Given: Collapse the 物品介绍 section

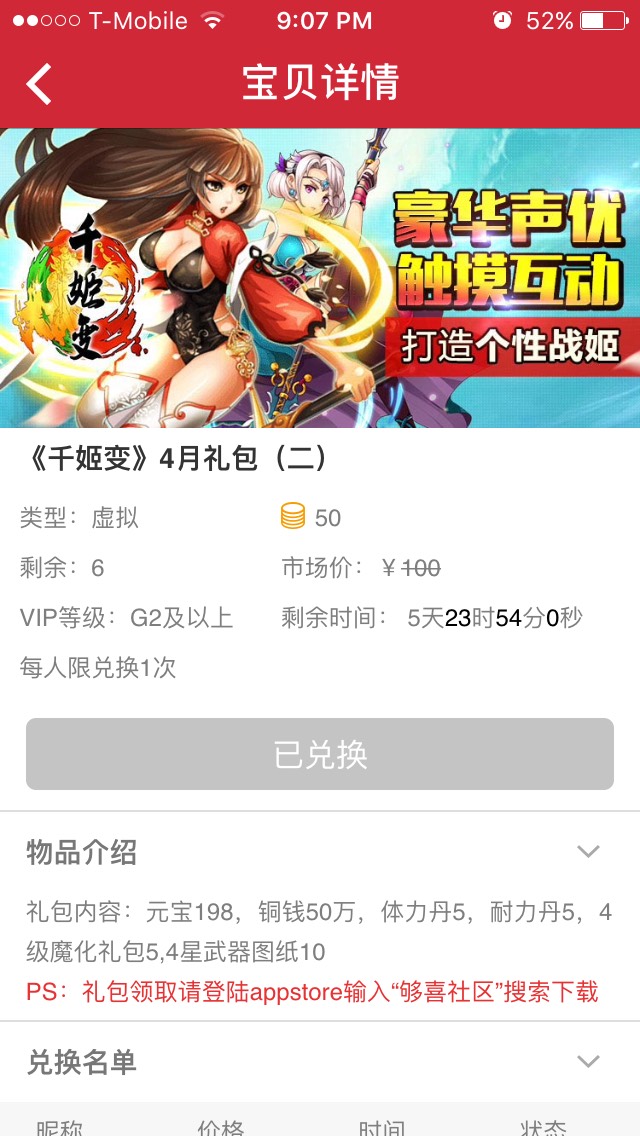Looking at the screenshot, I should click(x=588, y=852).
